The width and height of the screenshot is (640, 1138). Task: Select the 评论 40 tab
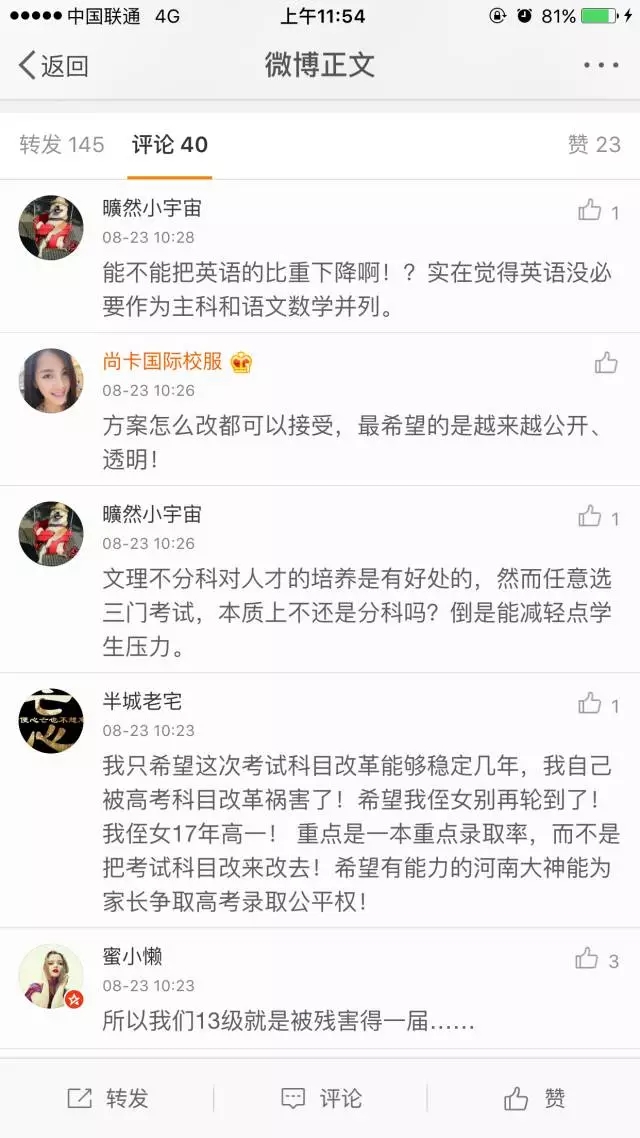170,144
